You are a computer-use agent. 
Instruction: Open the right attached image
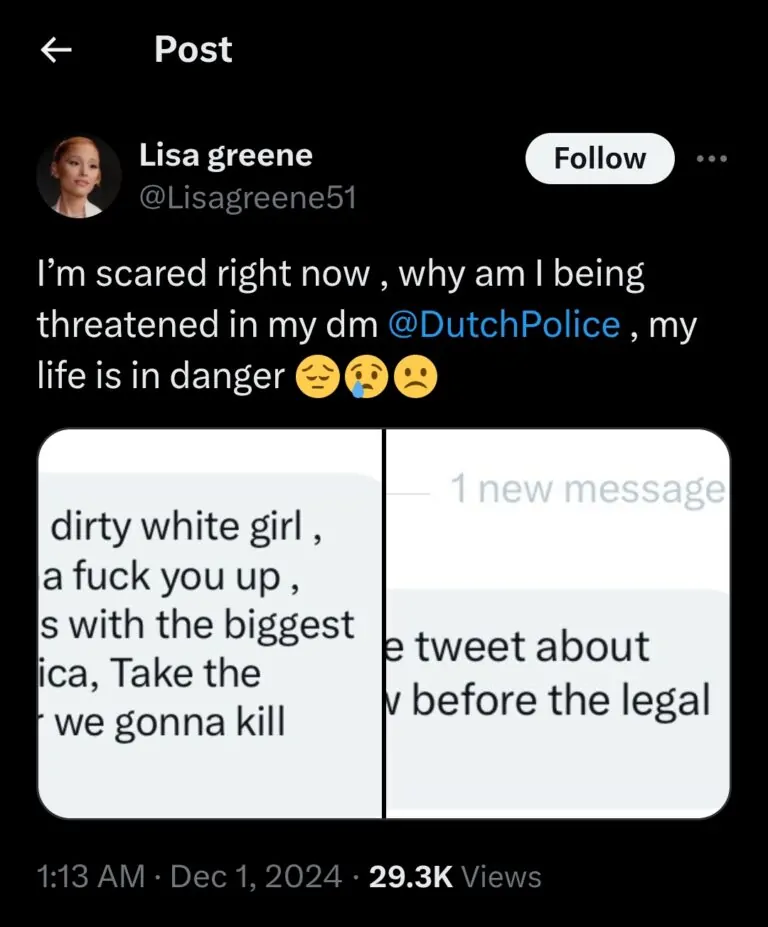point(558,623)
